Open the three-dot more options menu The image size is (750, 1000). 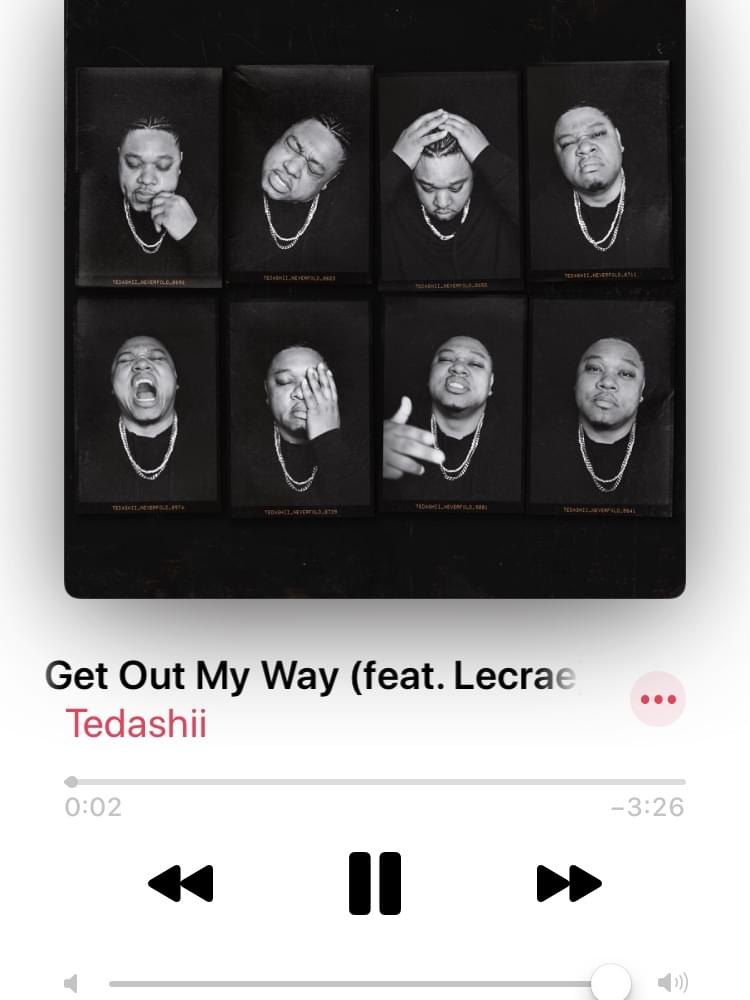coord(657,699)
